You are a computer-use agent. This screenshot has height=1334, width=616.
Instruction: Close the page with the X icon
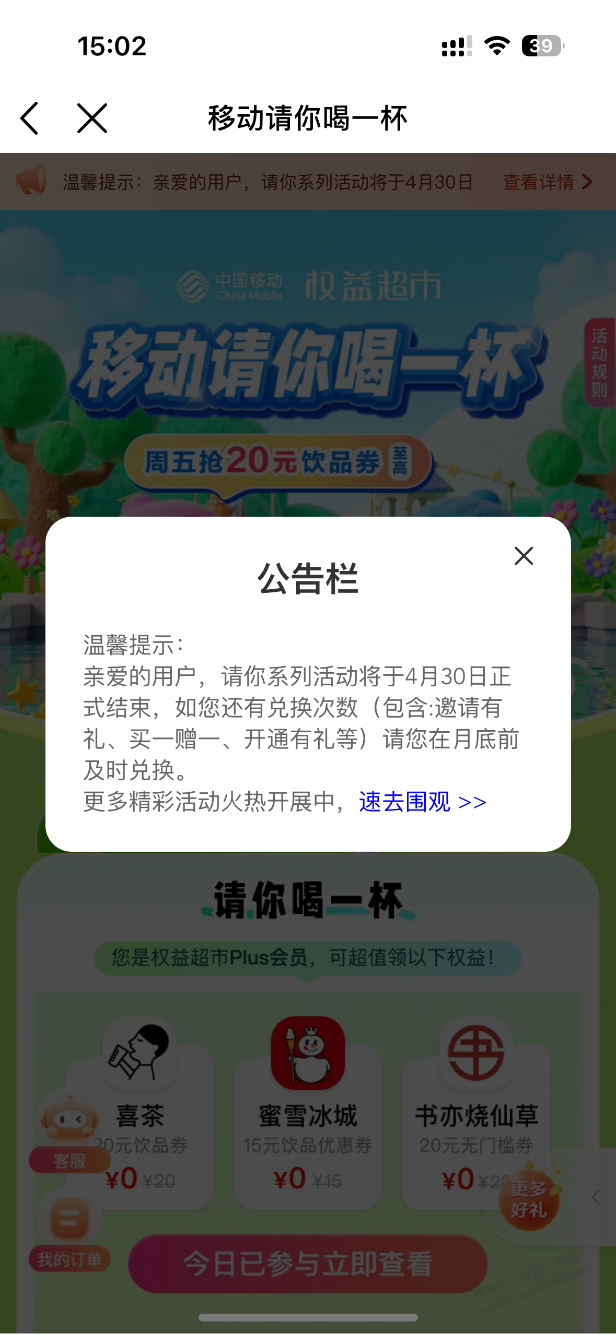[x=92, y=119]
